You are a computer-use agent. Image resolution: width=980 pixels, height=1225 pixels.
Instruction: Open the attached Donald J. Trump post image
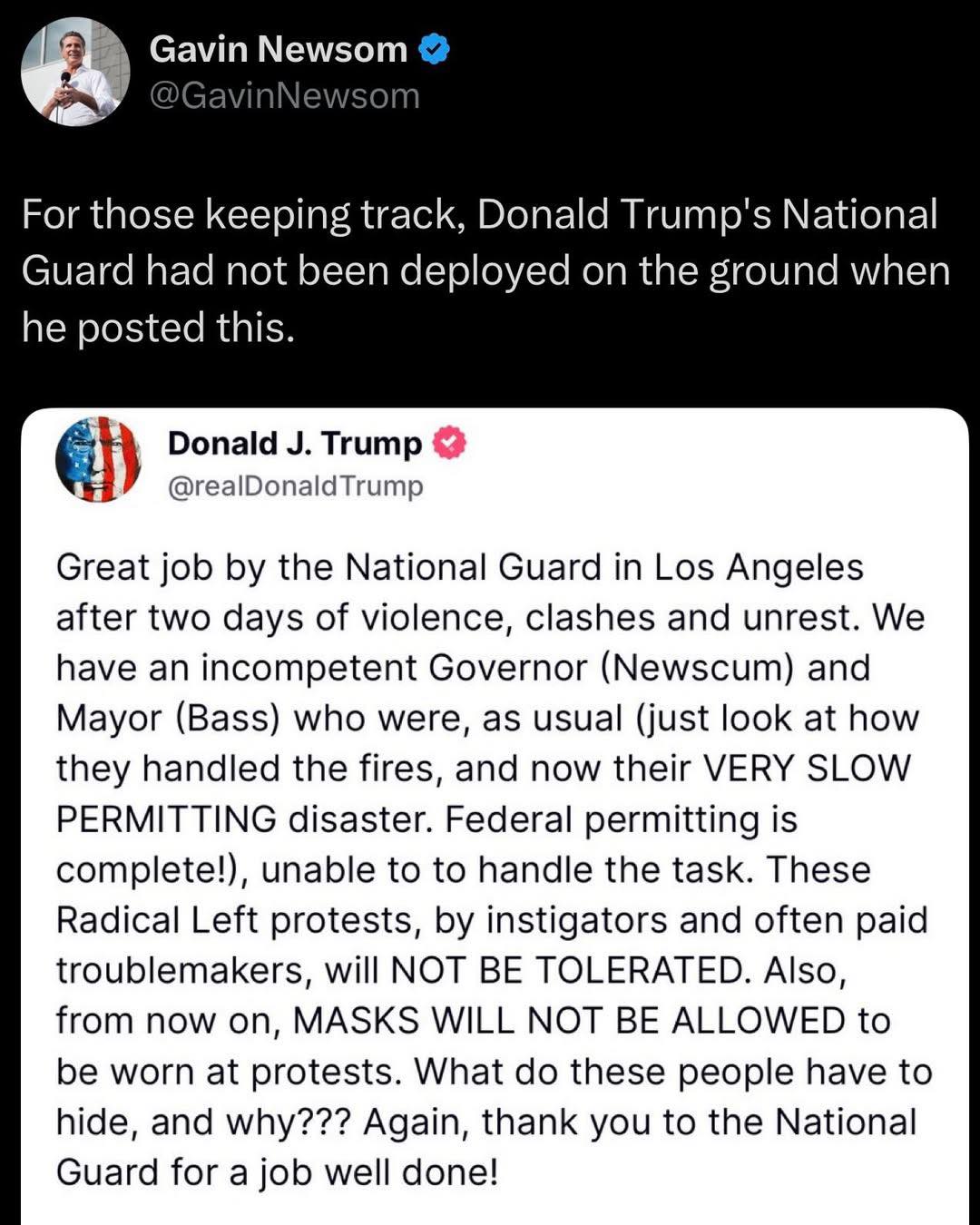coord(495,817)
